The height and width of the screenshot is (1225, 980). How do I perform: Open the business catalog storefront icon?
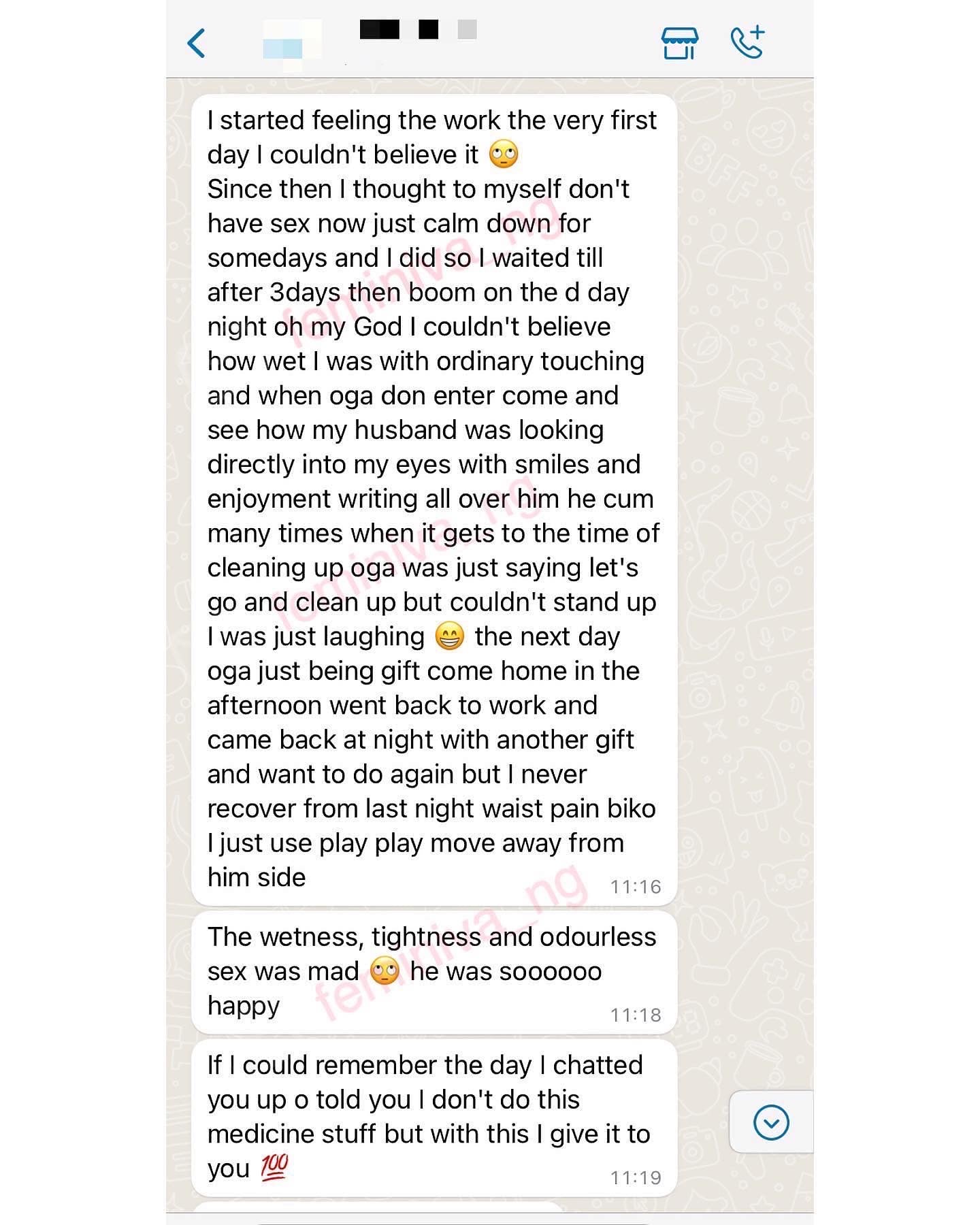pyautogui.click(x=679, y=44)
